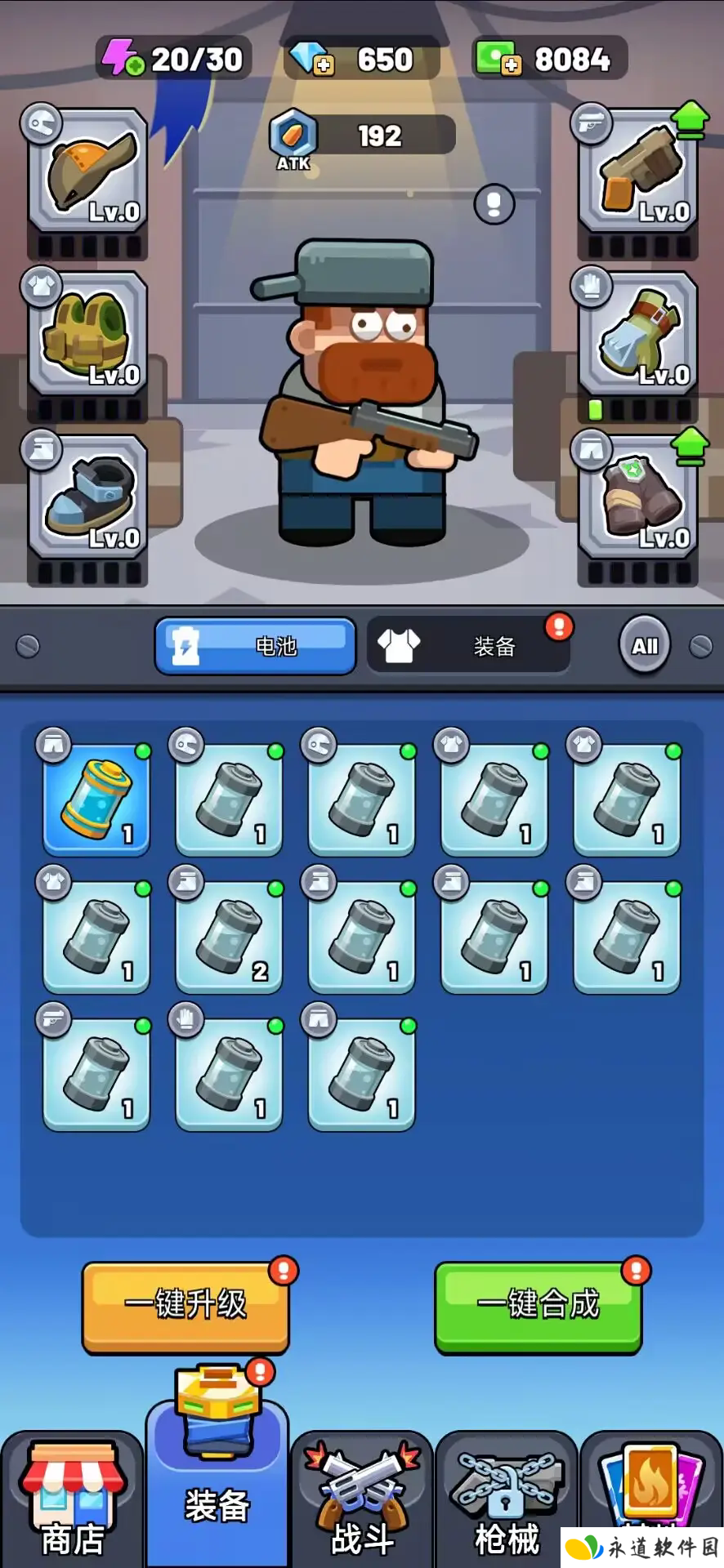This screenshot has width=724, height=1568.
Task: Add more diamonds with plus icon
Action: [324, 66]
